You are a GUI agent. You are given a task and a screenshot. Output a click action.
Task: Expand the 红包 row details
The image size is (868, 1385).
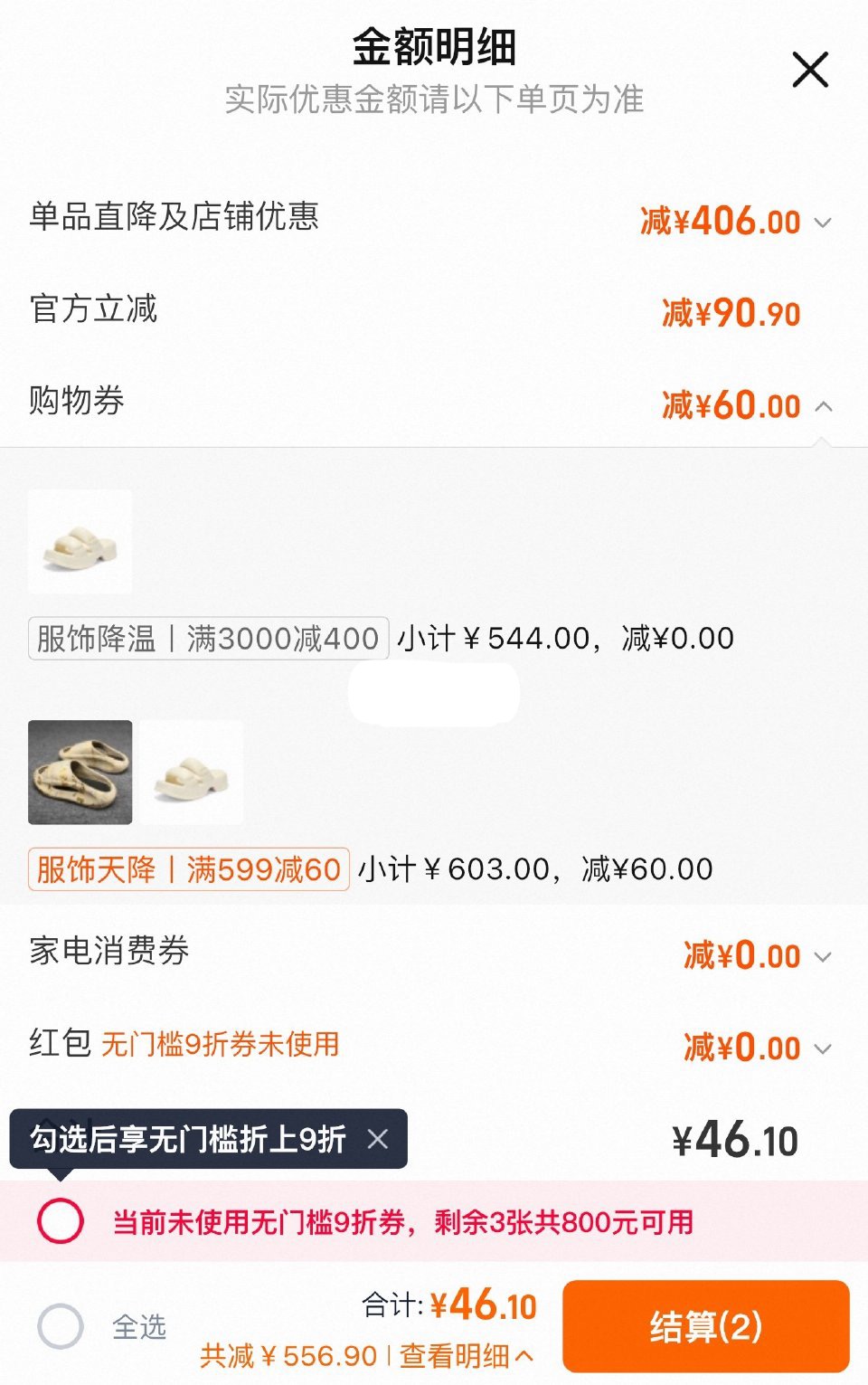pyautogui.click(x=821, y=1049)
